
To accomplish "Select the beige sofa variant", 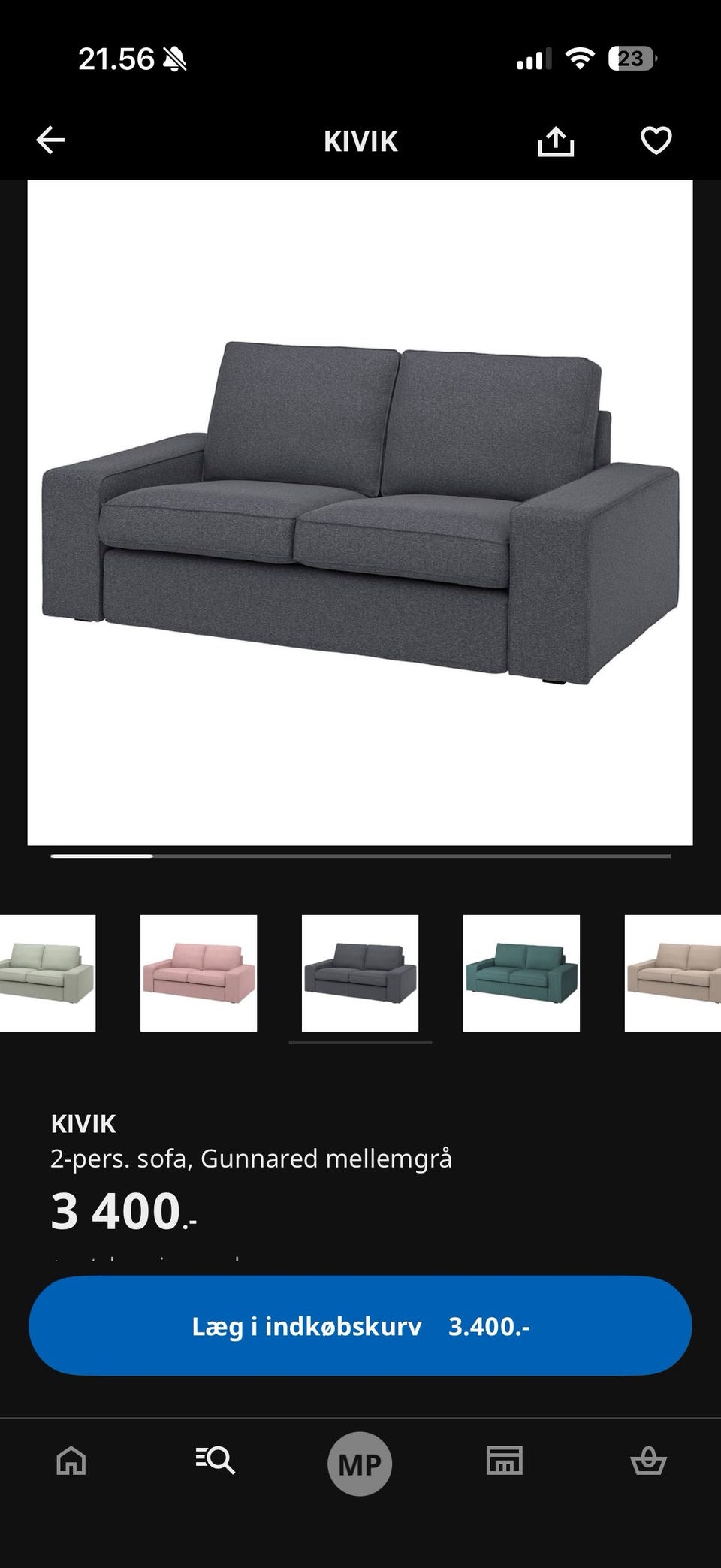I will point(673,973).
